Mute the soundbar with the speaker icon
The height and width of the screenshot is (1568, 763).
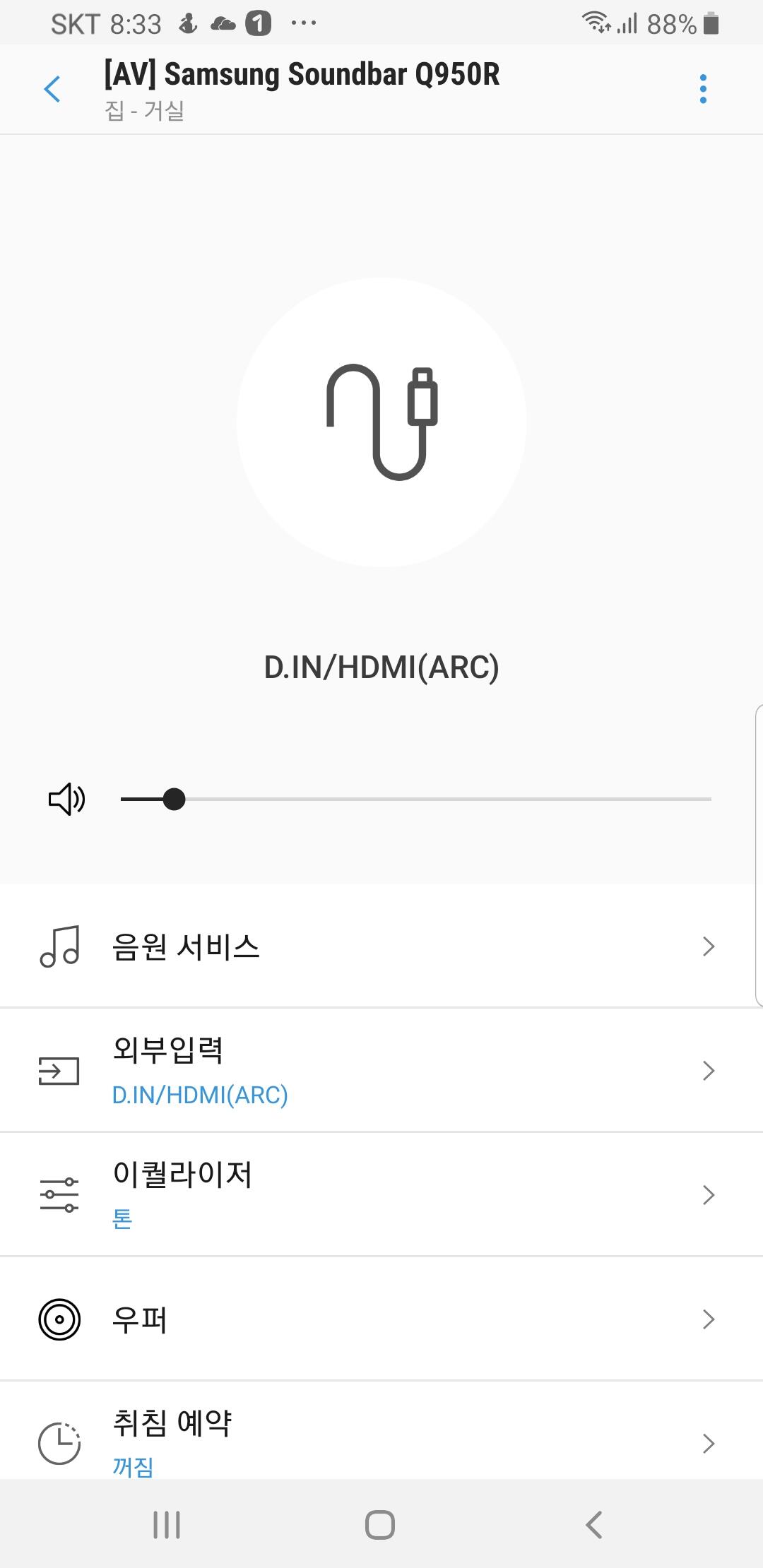pyautogui.click(x=66, y=800)
